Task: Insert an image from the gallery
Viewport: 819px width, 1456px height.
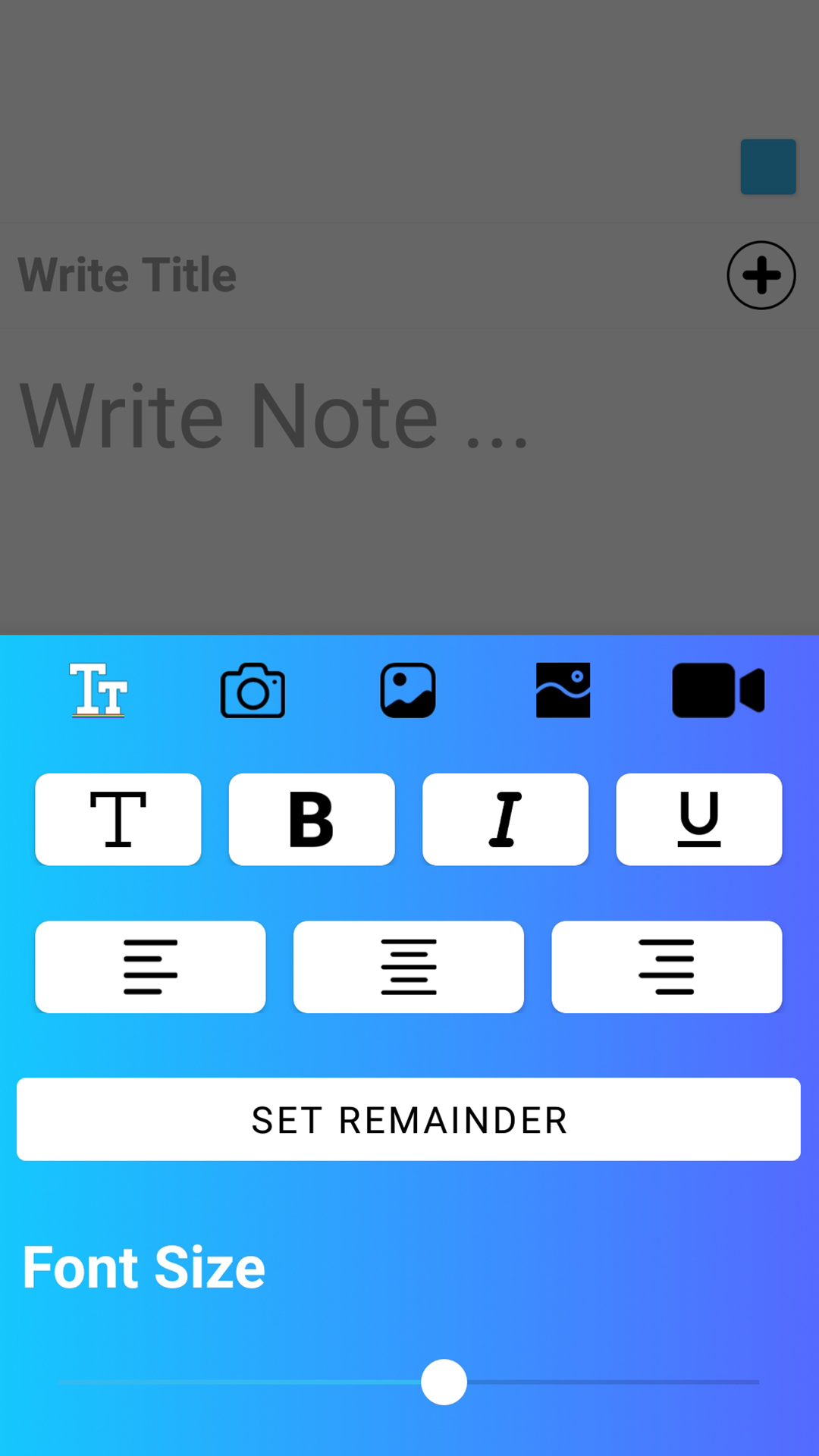Action: (x=408, y=690)
